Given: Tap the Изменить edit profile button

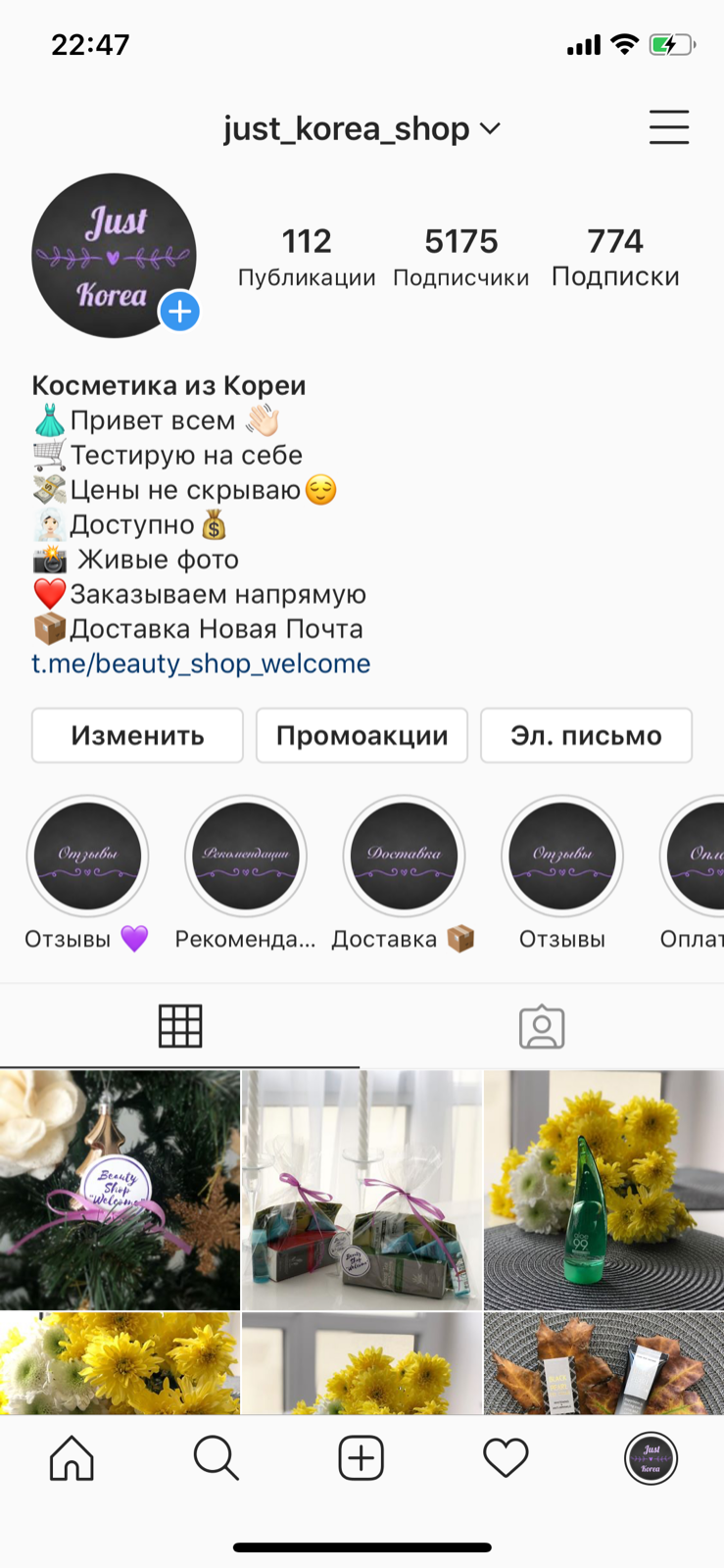Looking at the screenshot, I should pos(137,735).
